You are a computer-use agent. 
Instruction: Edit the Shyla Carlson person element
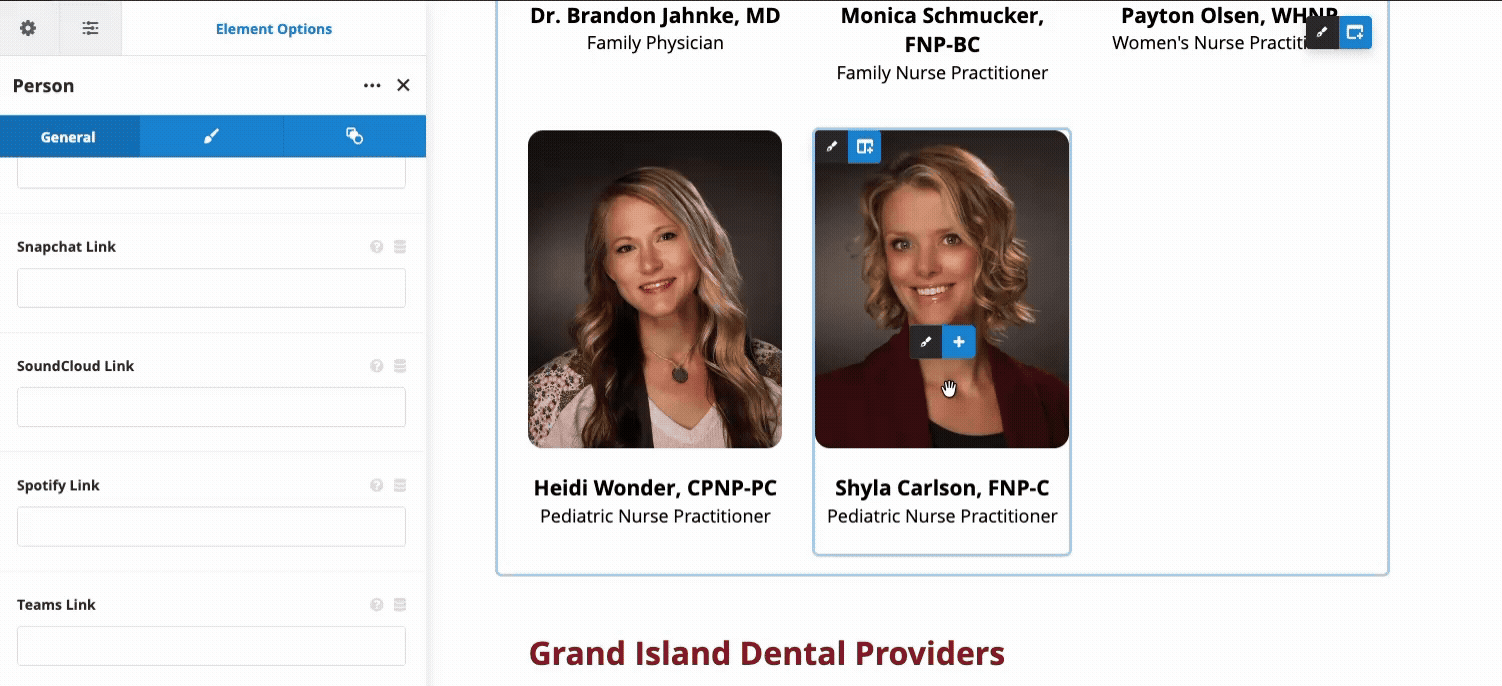point(926,342)
